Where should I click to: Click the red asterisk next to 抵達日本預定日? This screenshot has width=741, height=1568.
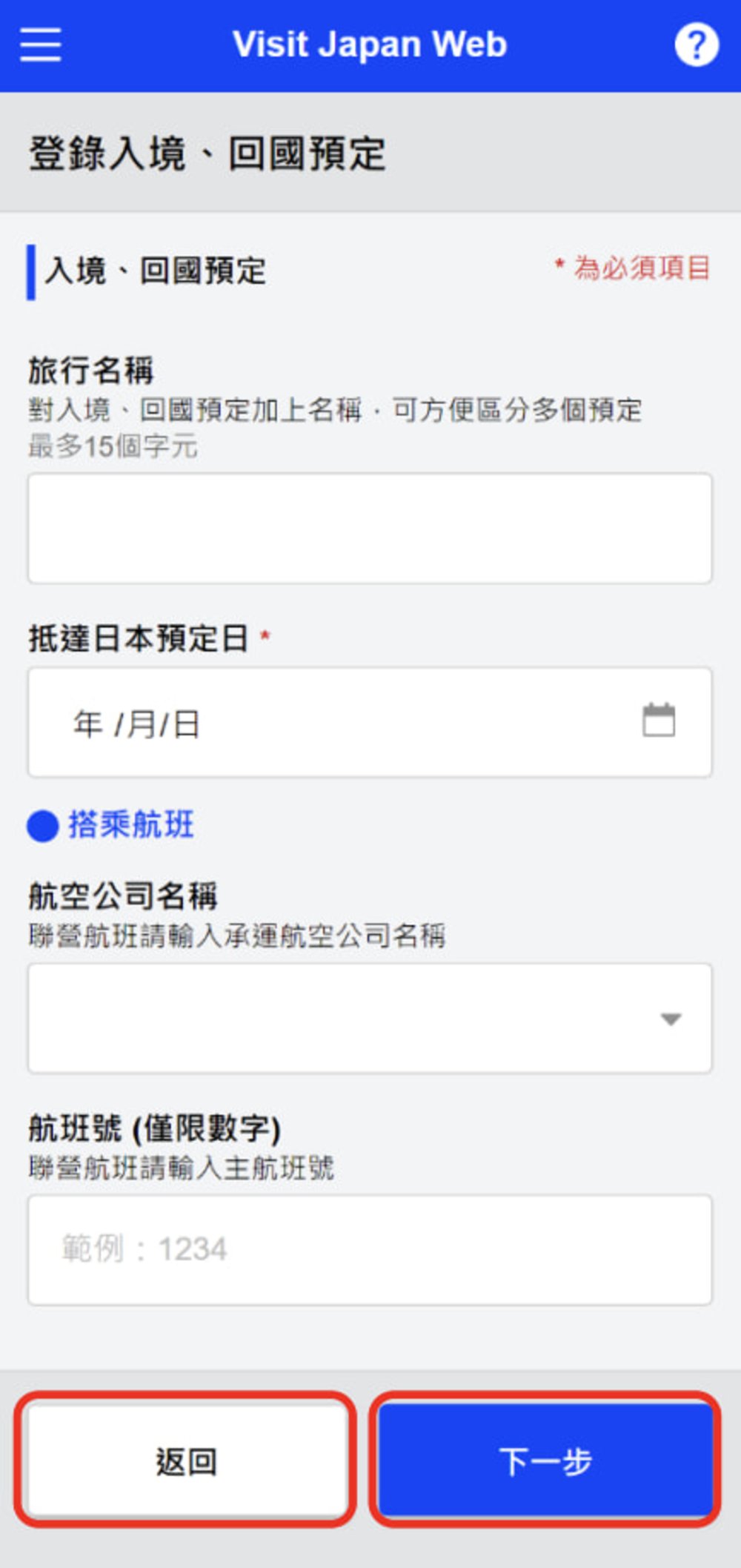265,635
